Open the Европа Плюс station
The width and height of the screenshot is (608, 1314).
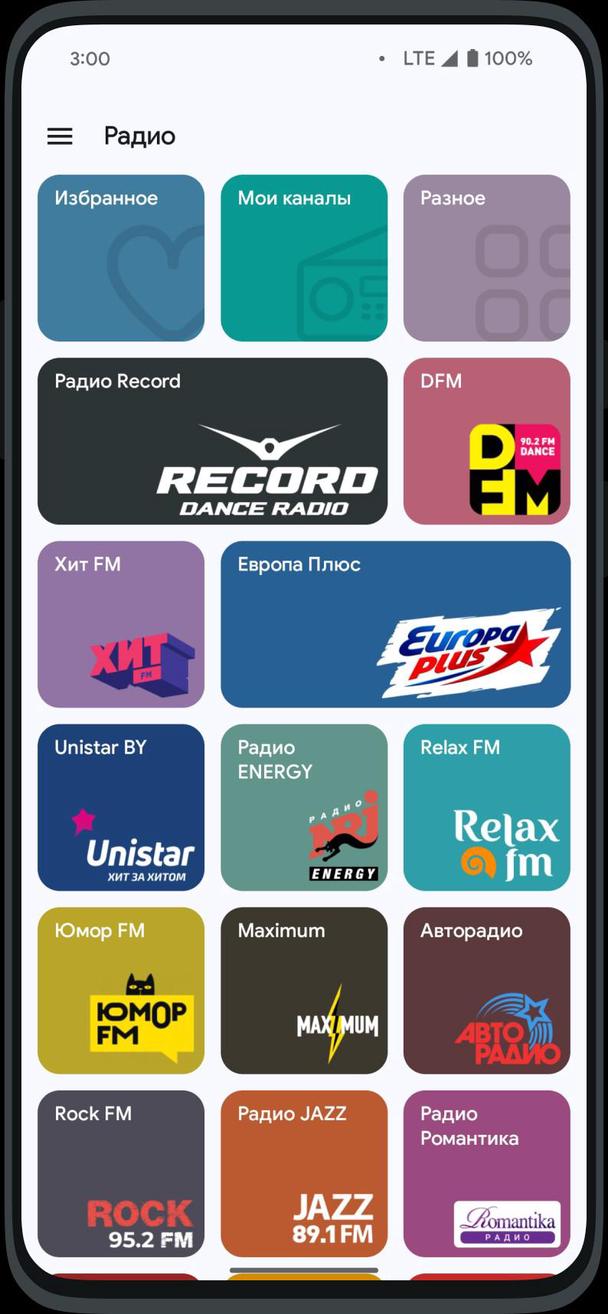(395, 624)
